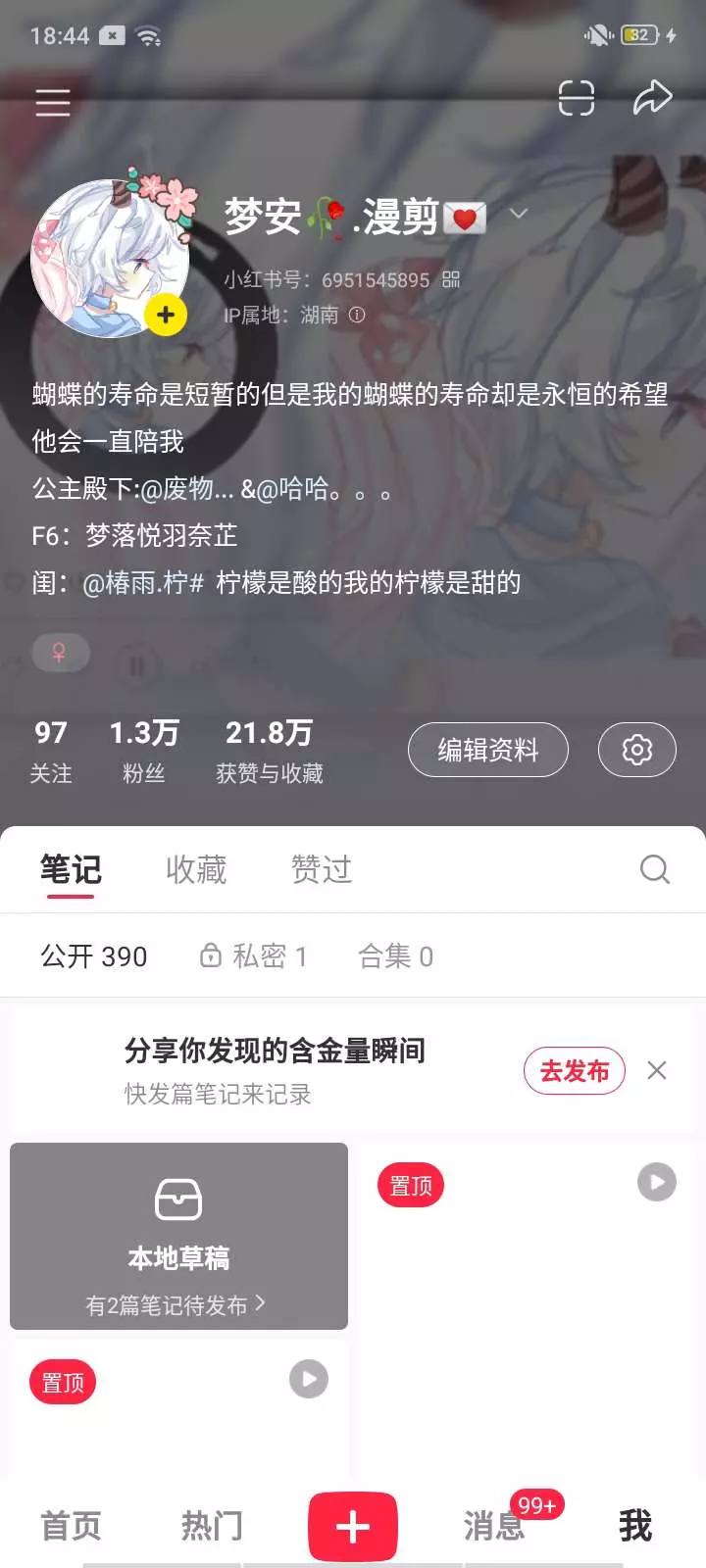View the 关注 following list
Viewport: 706px width, 1568px height.
point(51,752)
